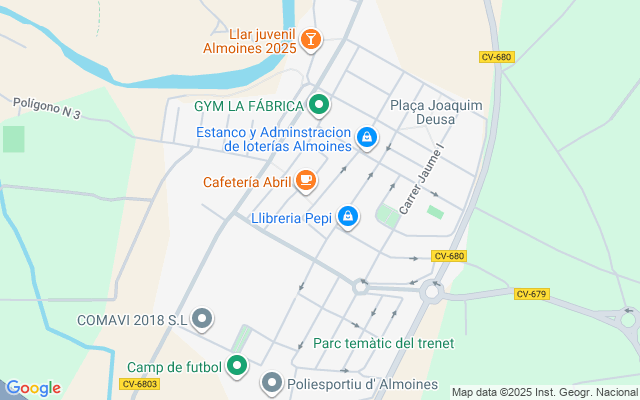Viewport: 640px width, 400px height.
Task: Tap the Camp de futbol pin
Action: [x=237, y=366]
